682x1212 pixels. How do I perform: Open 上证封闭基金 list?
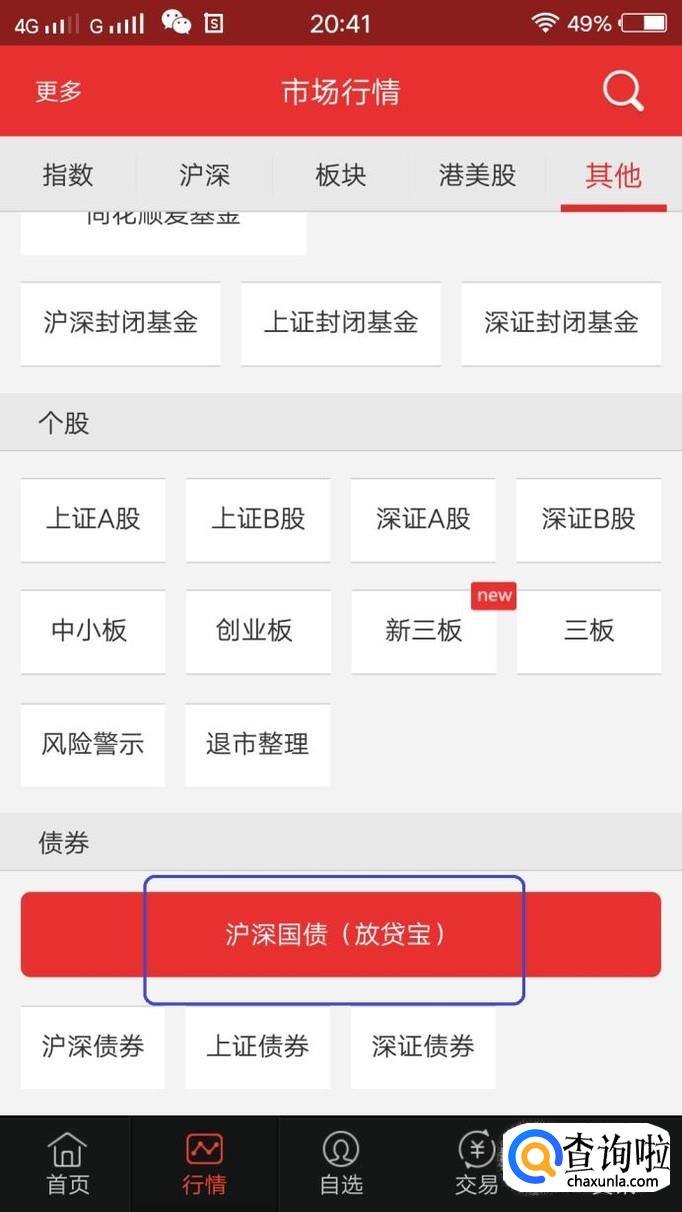[x=340, y=323]
